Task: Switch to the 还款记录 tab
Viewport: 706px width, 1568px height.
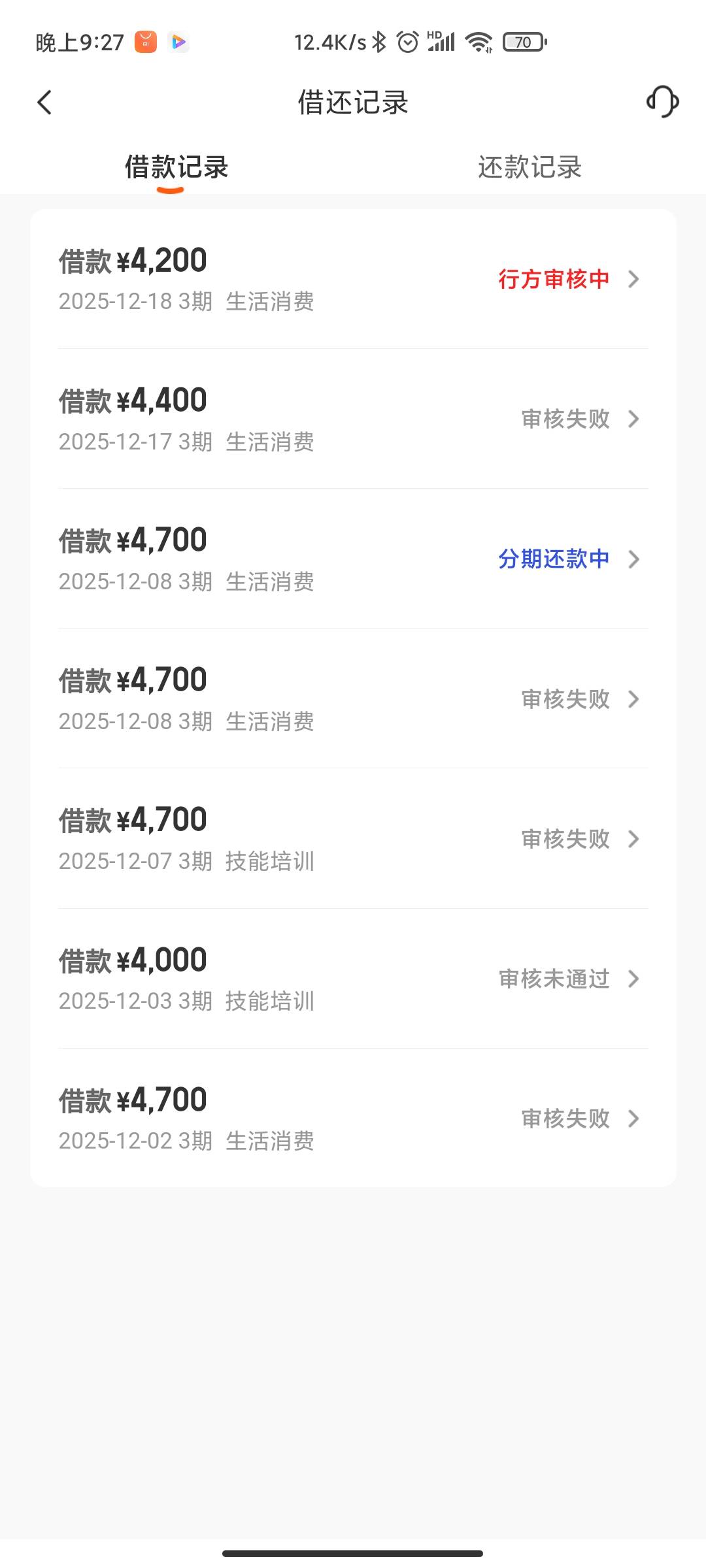Action: coord(529,167)
